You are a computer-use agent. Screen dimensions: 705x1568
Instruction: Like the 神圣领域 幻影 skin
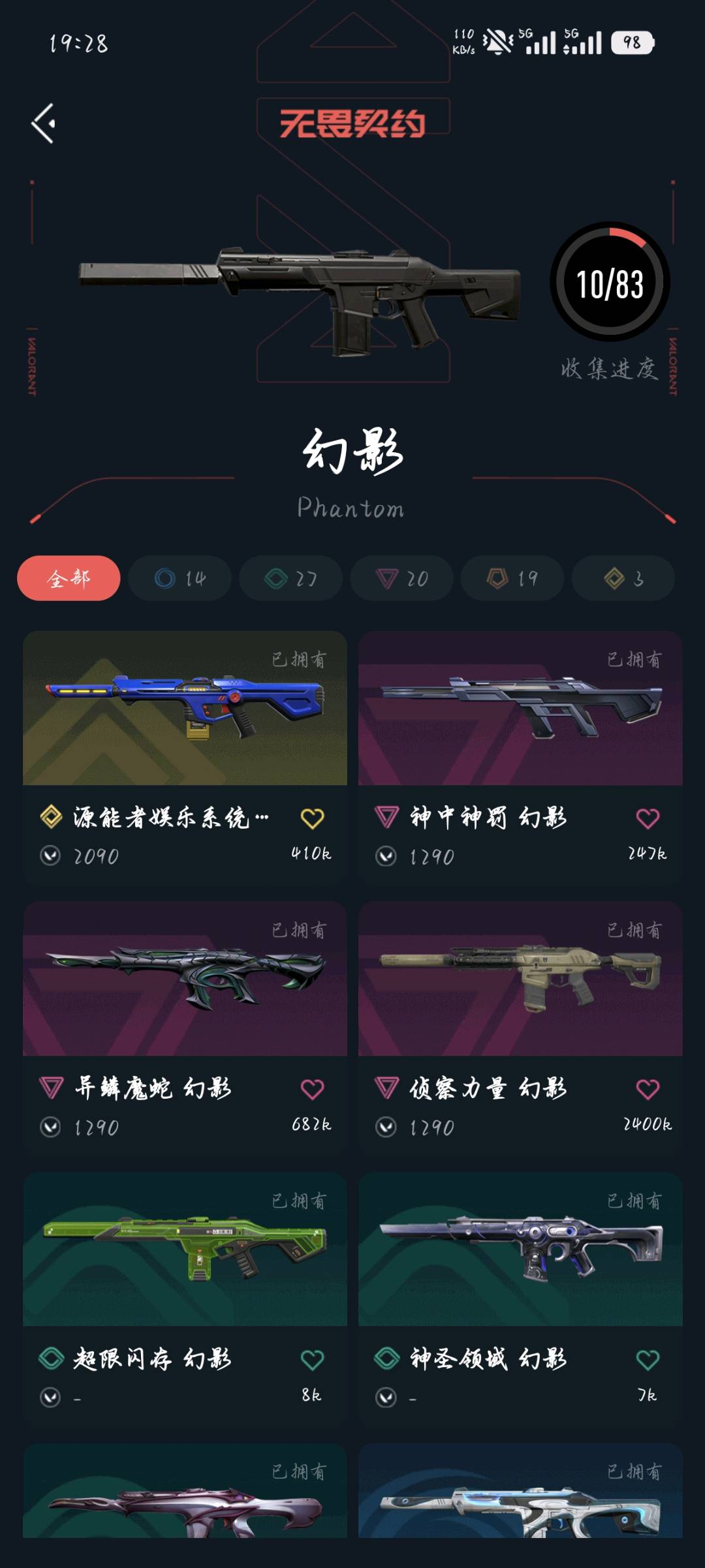(648, 1360)
